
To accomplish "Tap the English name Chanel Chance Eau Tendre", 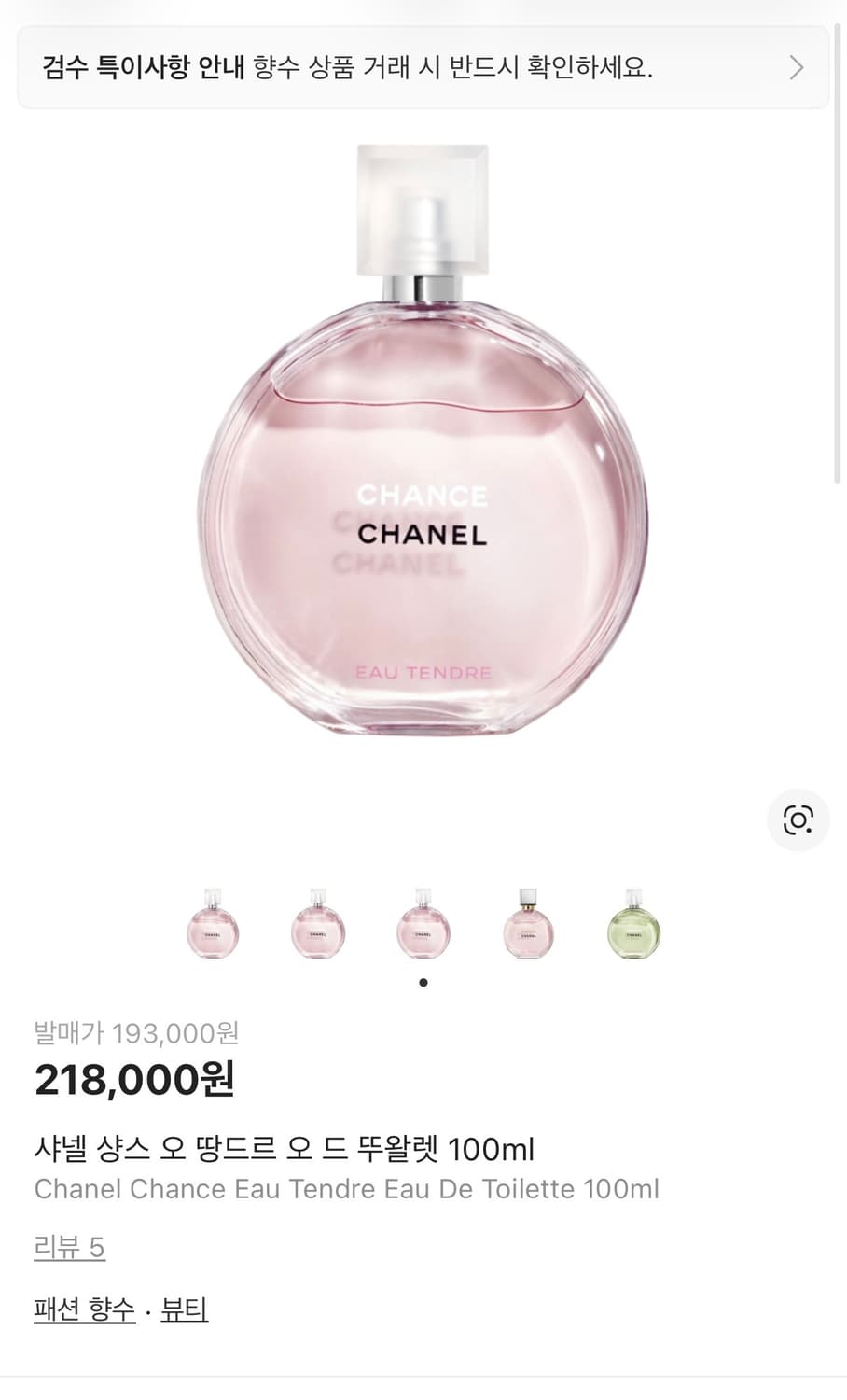I will 346,1189.
